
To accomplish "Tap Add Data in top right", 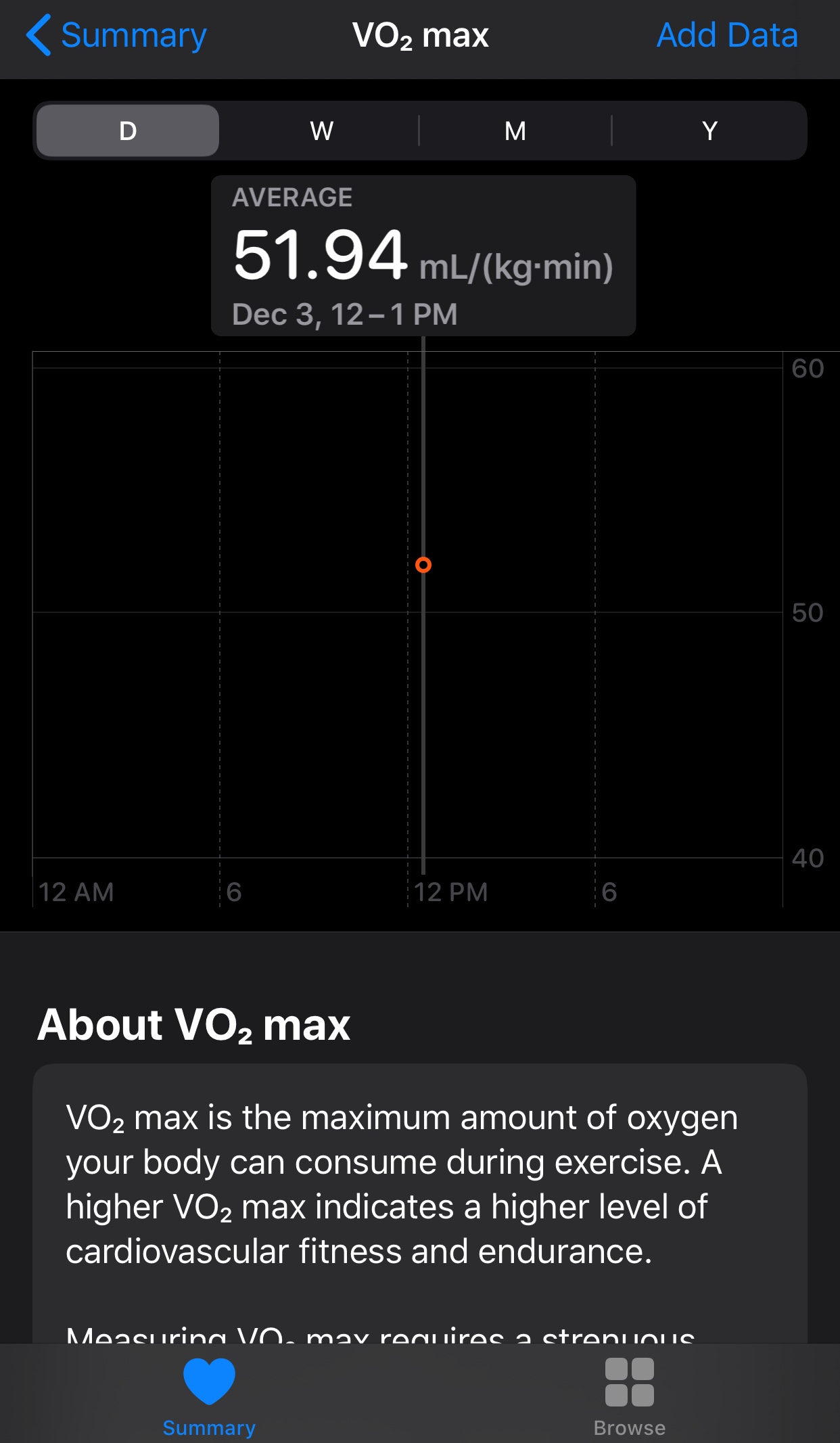I will pos(726,35).
